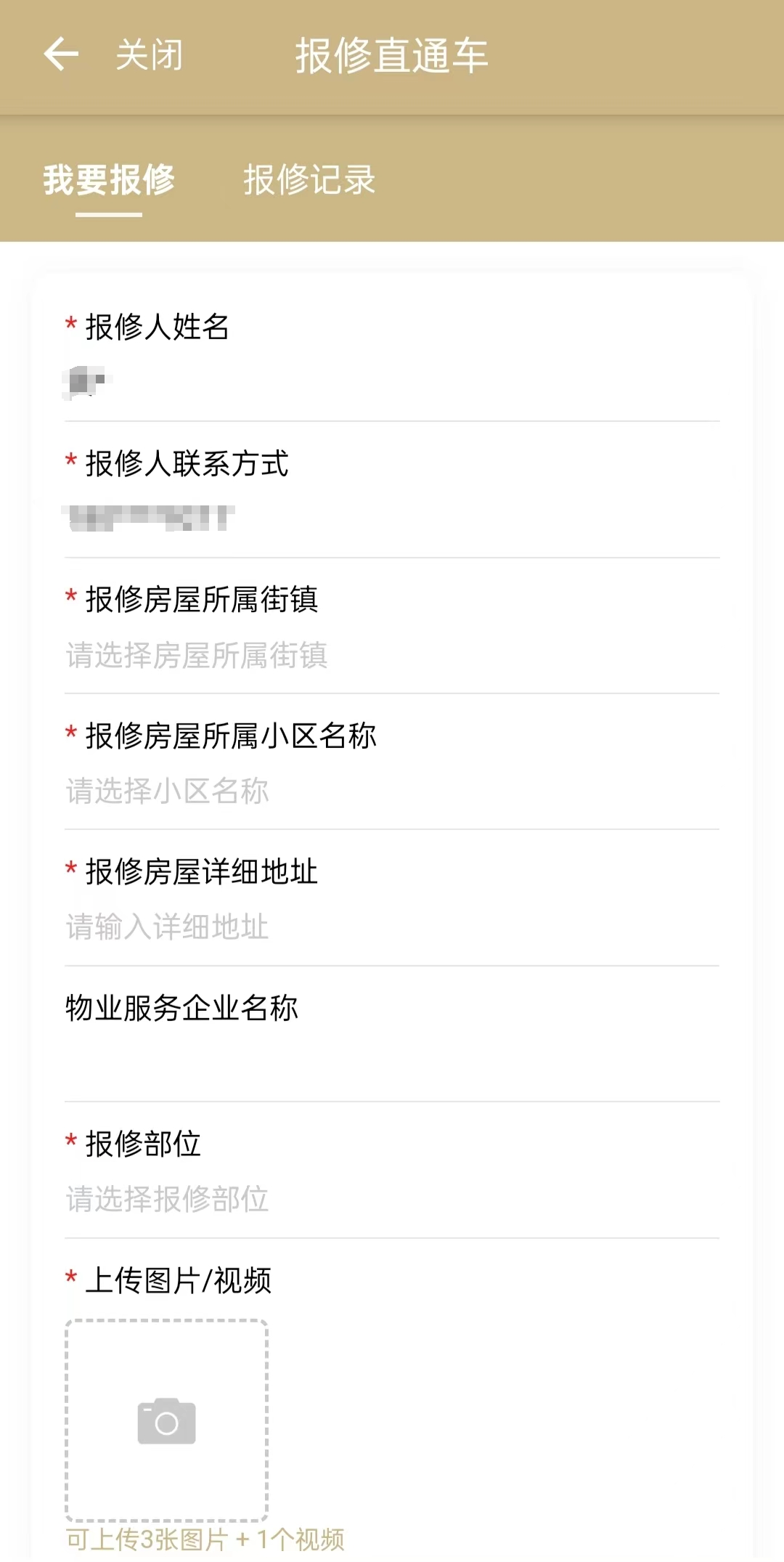Tap the camera box to upload media
784x1562 pixels.
(x=167, y=1420)
